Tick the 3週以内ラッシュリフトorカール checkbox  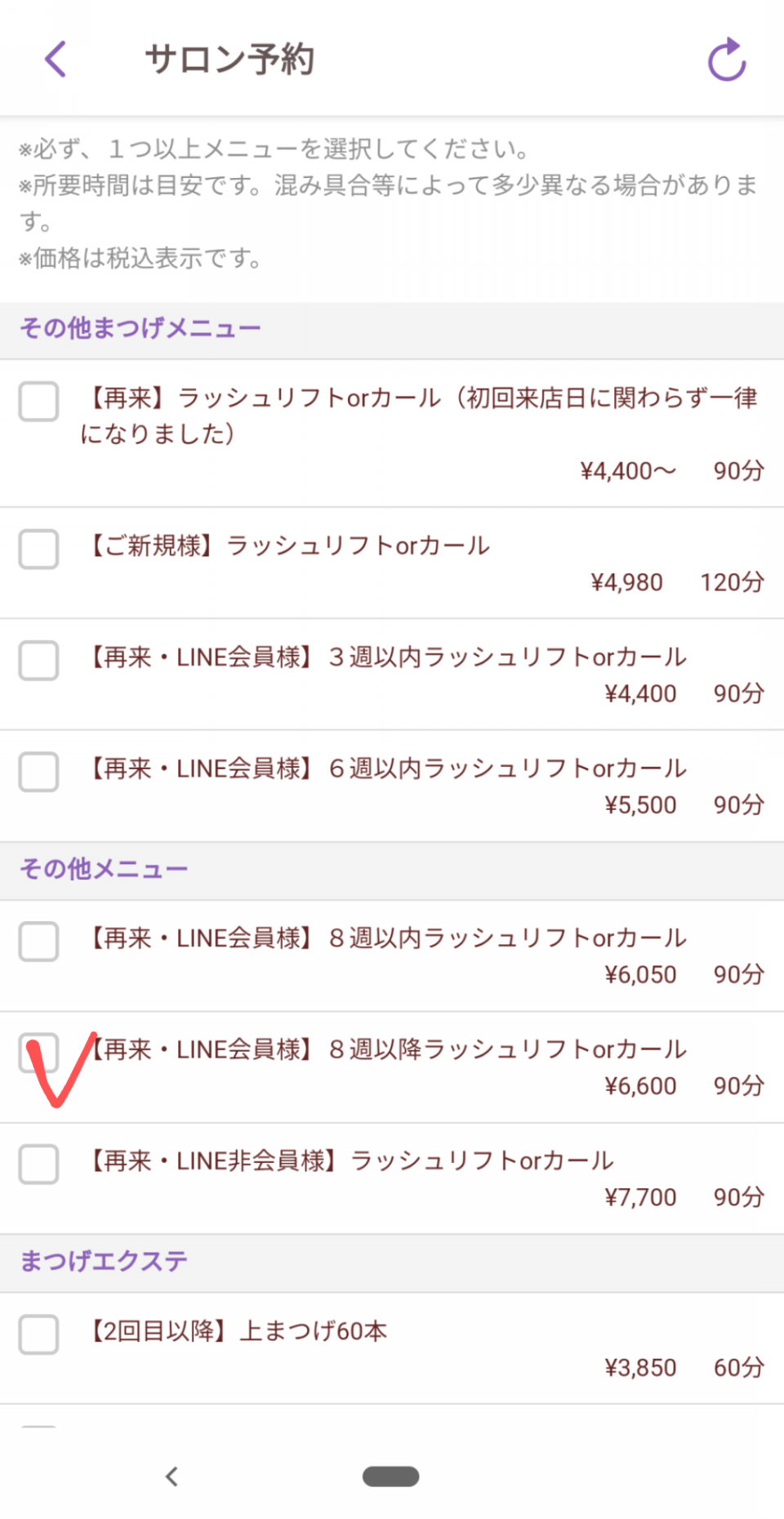pyautogui.click(x=38, y=660)
